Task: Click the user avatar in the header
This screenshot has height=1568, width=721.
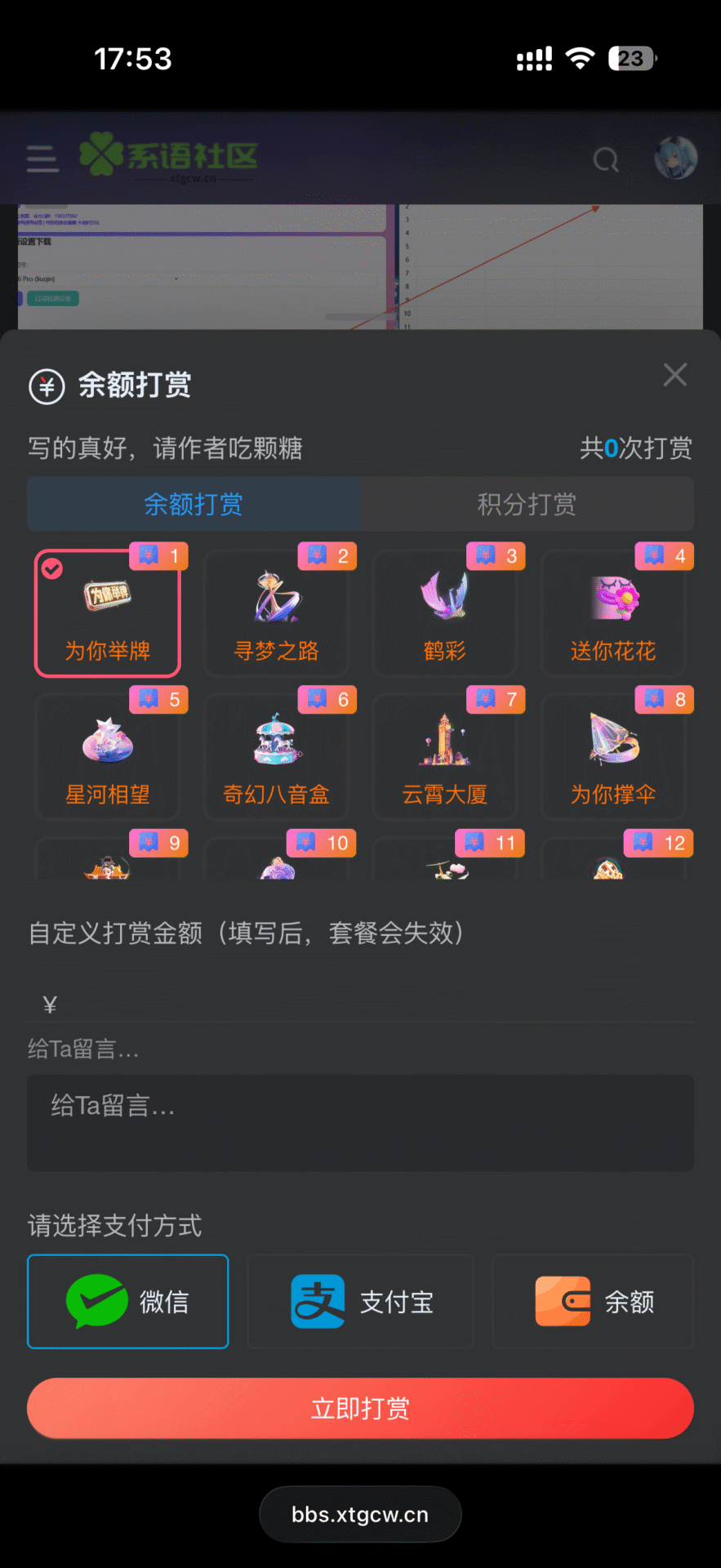Action: pos(675,159)
